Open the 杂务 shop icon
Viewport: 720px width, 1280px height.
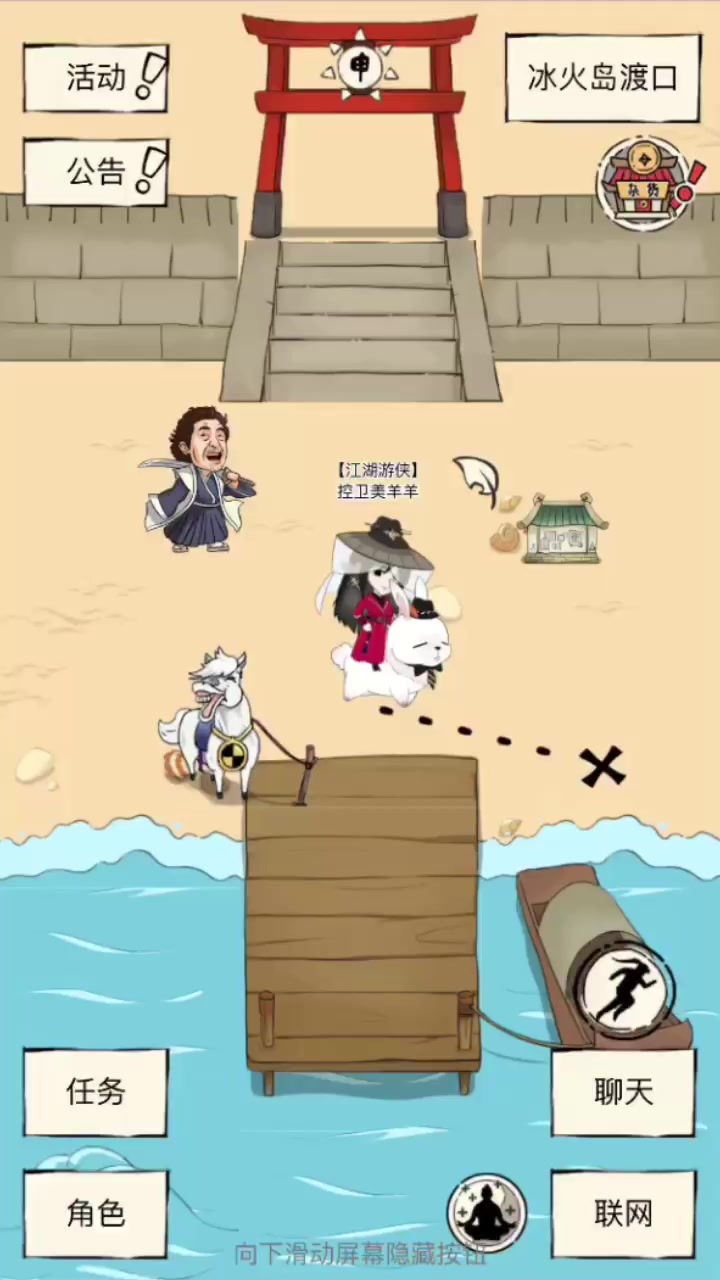coord(642,184)
